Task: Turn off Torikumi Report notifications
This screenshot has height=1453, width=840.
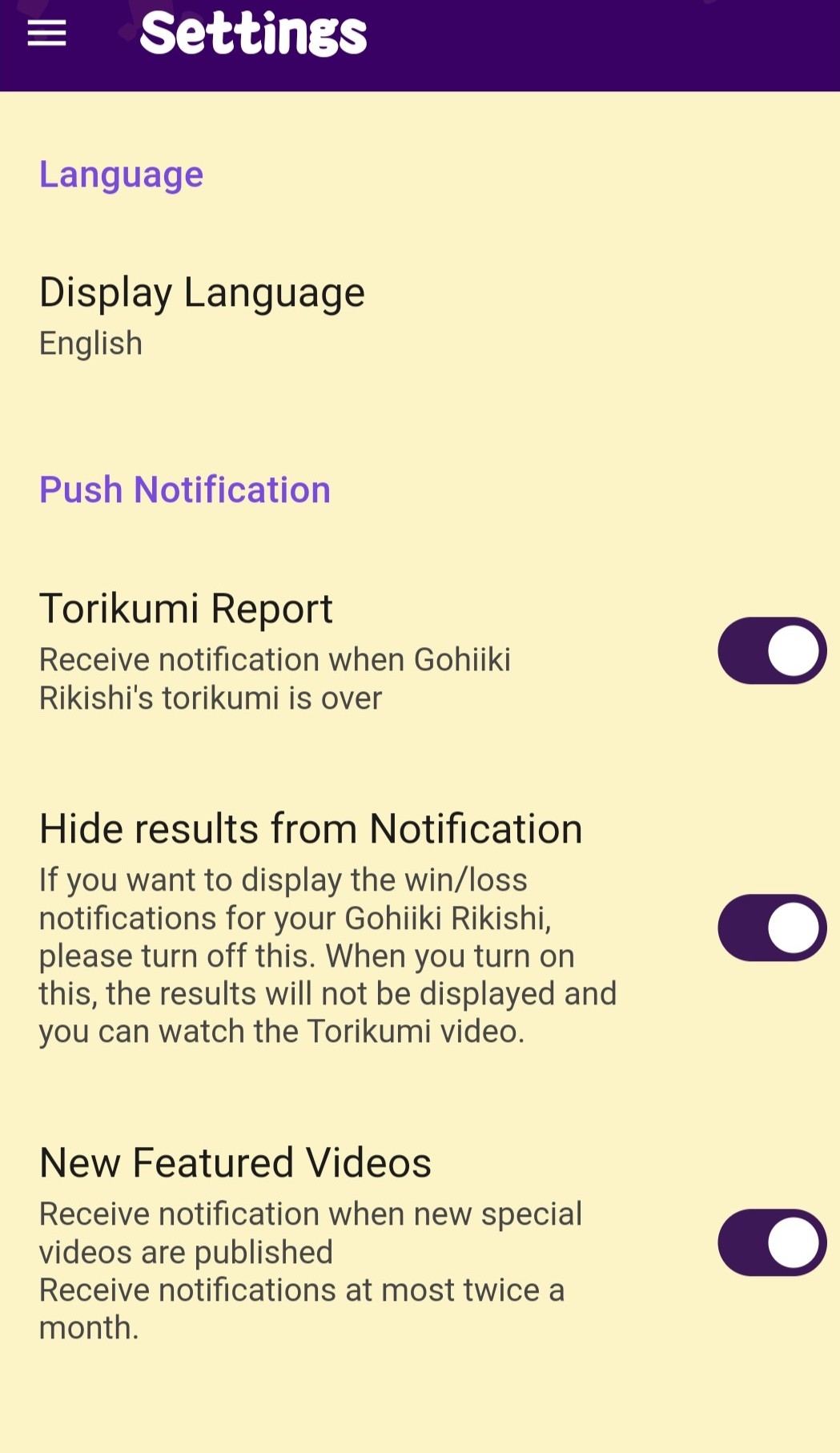Action: pyautogui.click(x=771, y=650)
